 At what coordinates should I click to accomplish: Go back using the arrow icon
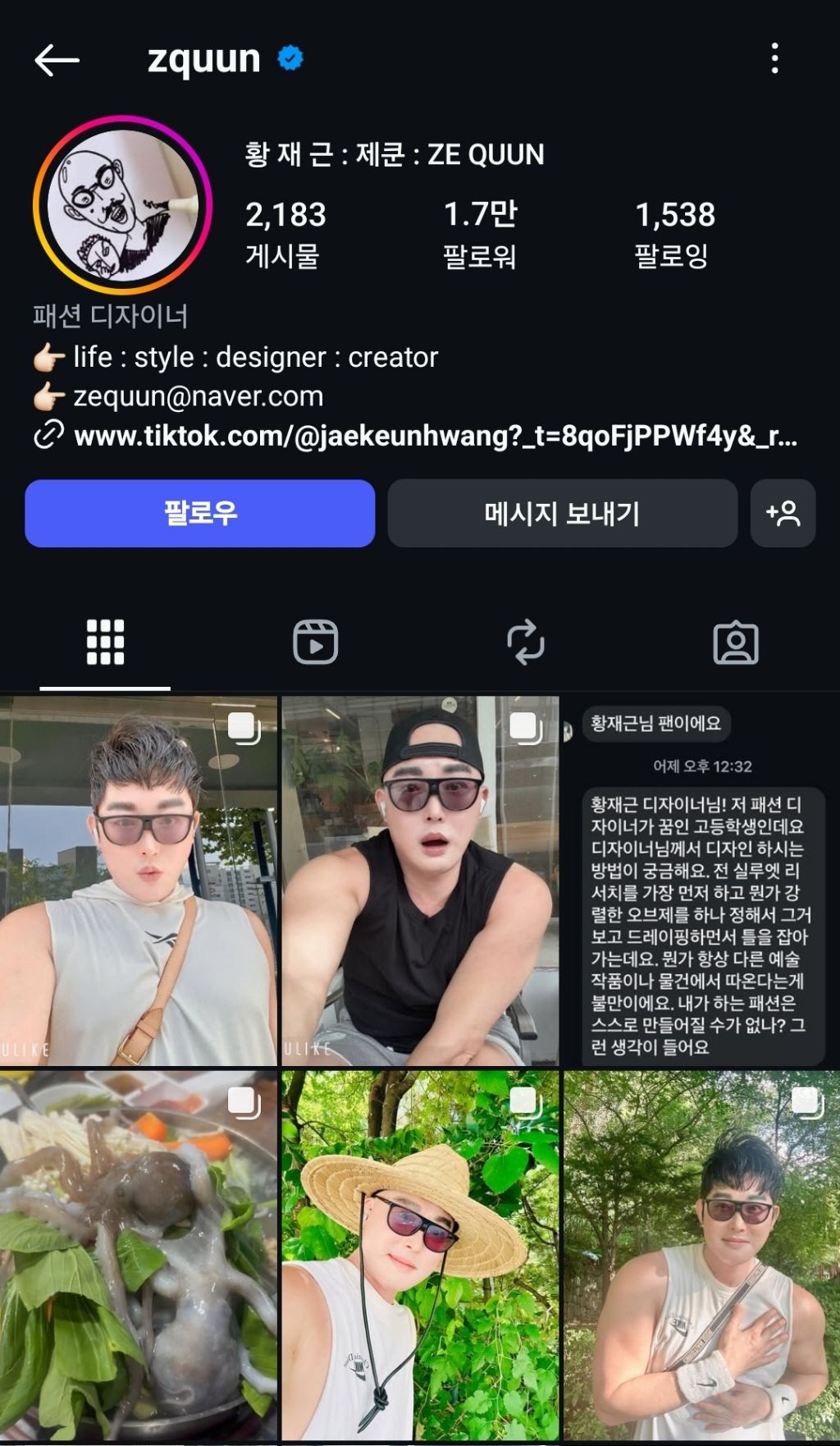pos(57,60)
